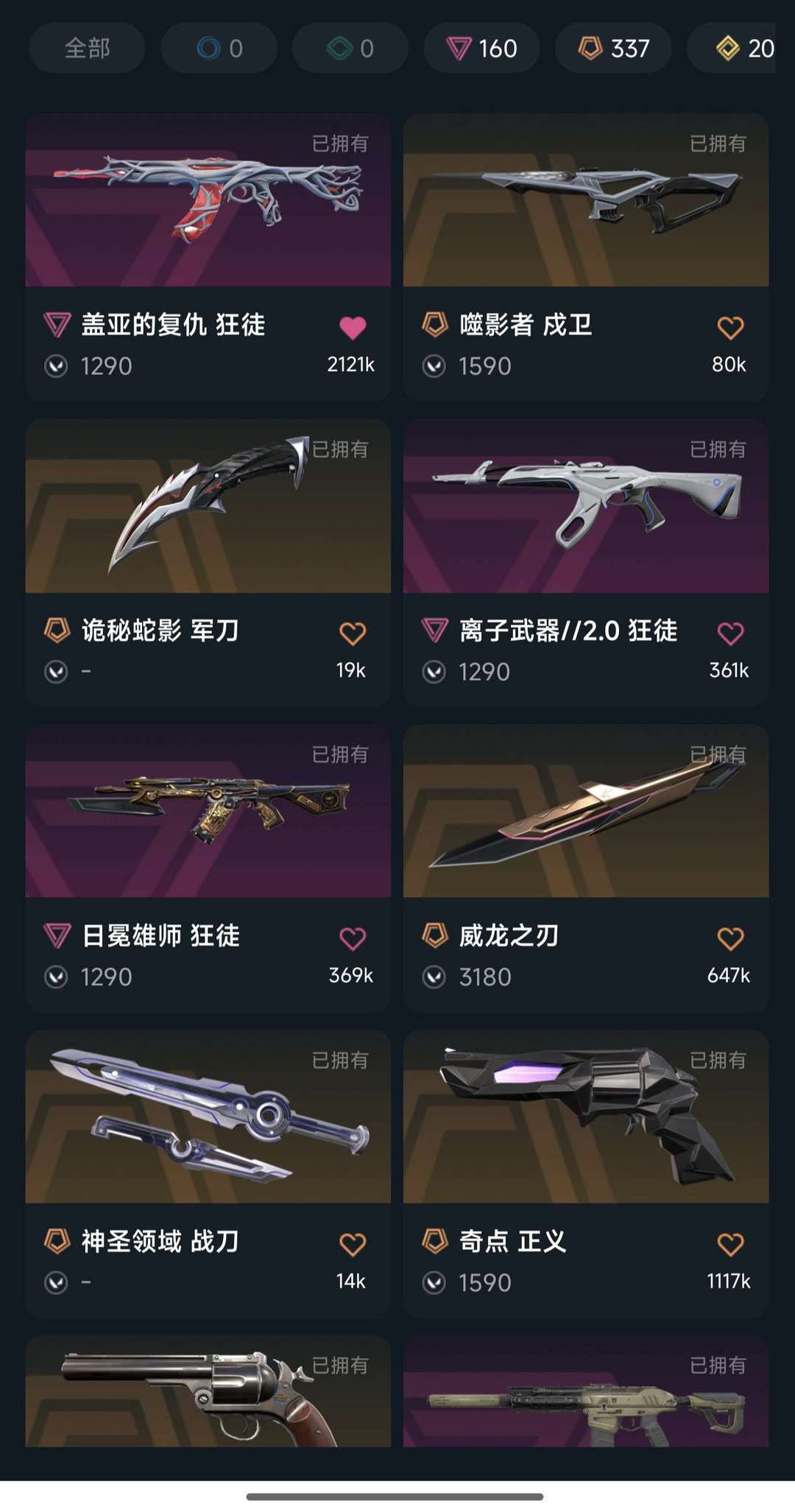This screenshot has height=1512, width=795.
Task: Filter by the orange tier showing 337
Action: click(x=613, y=48)
